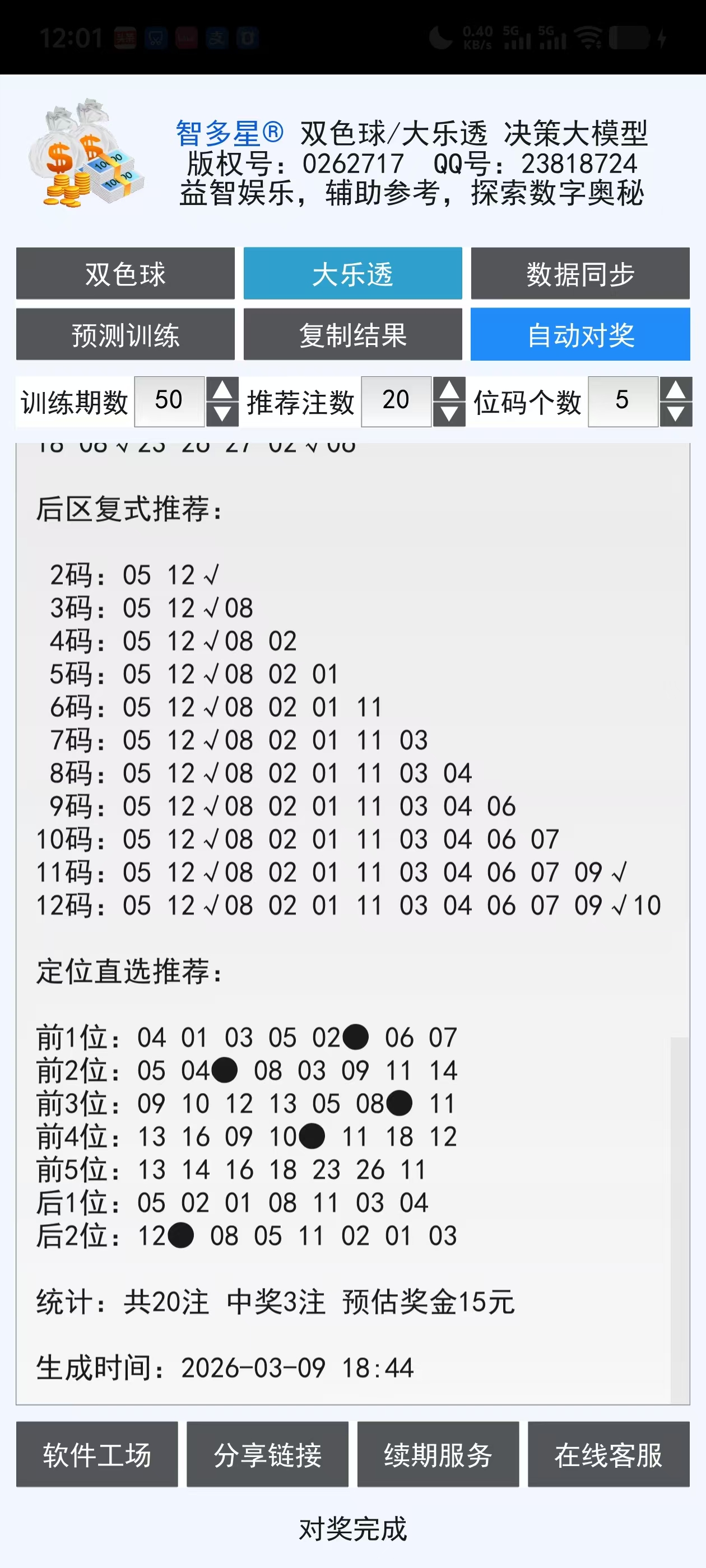Tap 分享链接 to share
706x1568 pixels.
pos(267,1454)
